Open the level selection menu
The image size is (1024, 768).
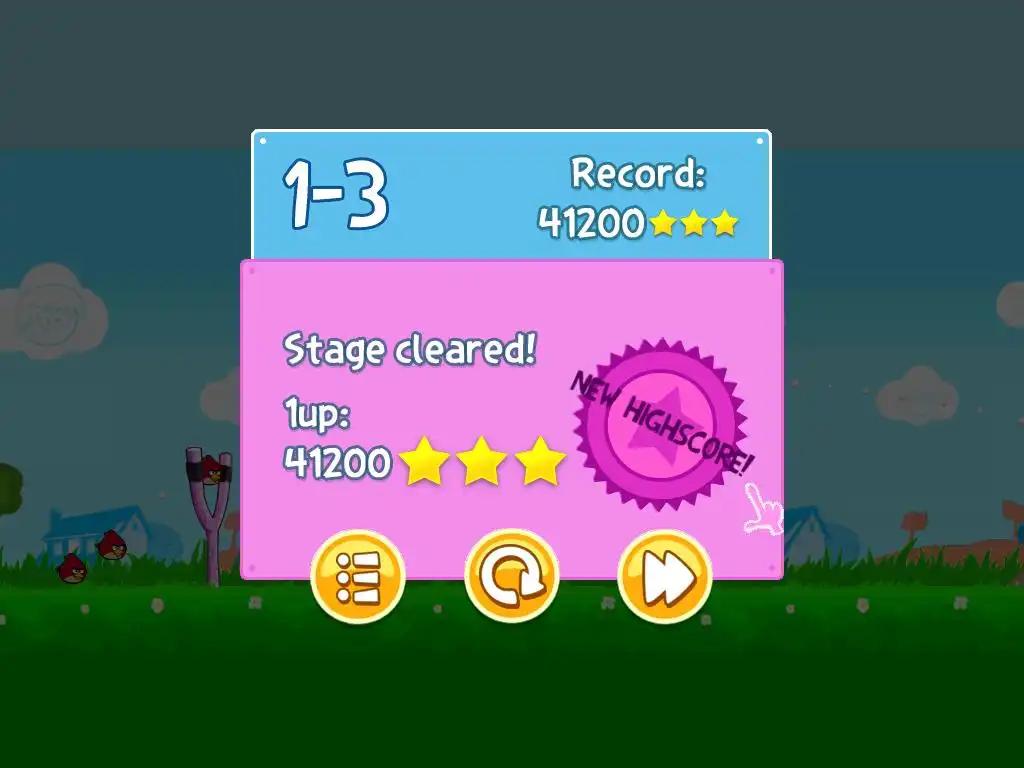(358, 576)
